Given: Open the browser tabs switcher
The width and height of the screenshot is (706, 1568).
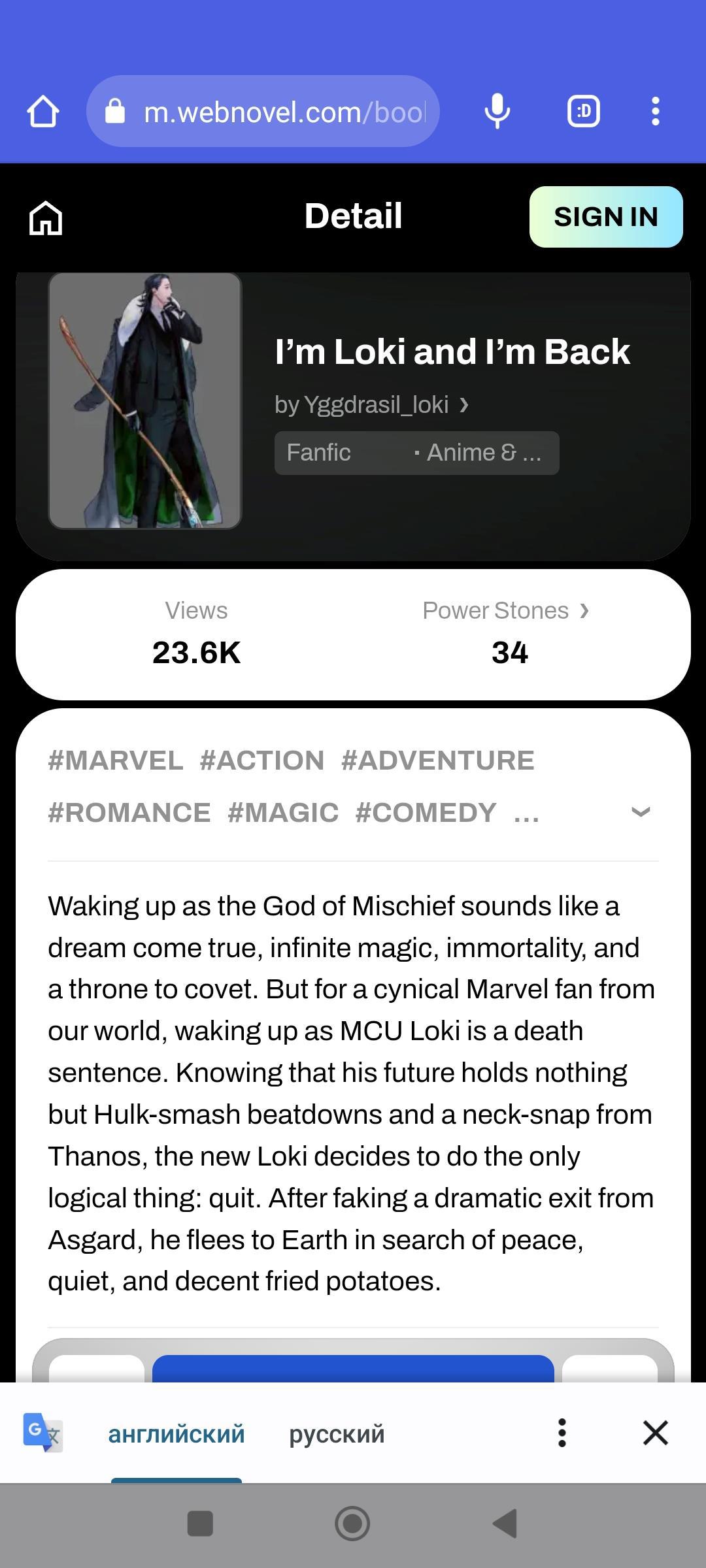Looking at the screenshot, I should click(583, 111).
